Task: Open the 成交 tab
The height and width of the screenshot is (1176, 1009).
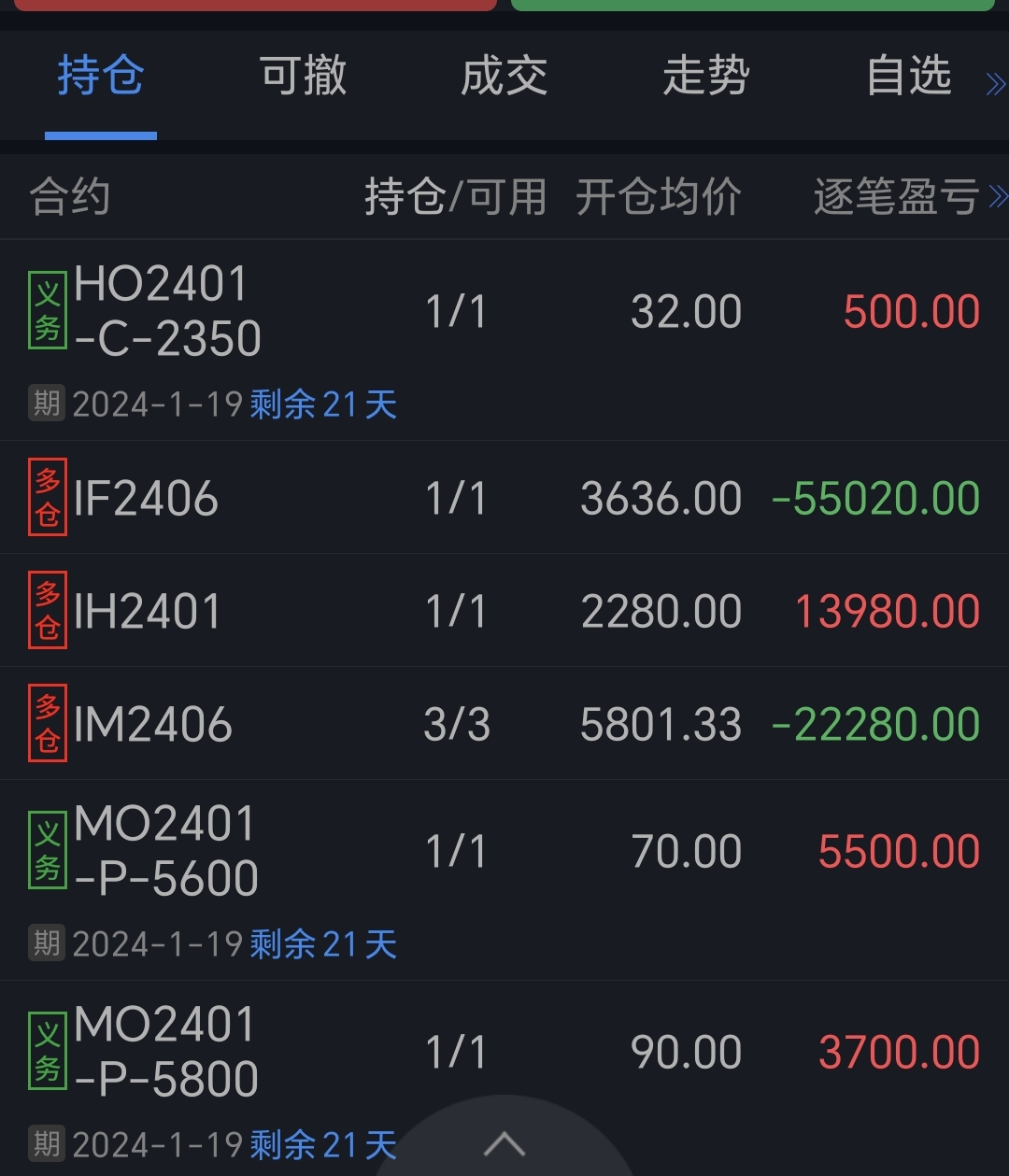Action: pyautogui.click(x=504, y=77)
